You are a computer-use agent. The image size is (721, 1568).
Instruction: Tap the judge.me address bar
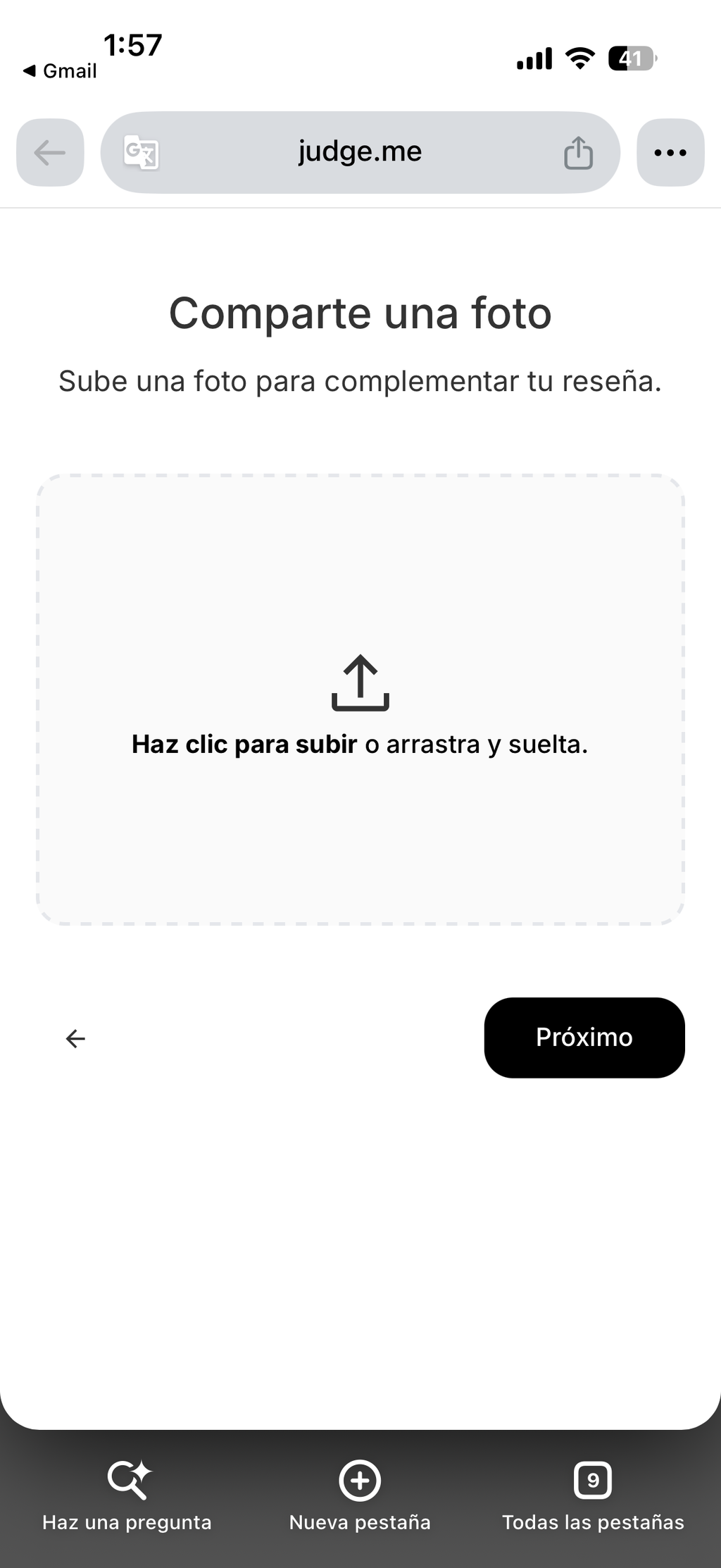[x=360, y=152]
